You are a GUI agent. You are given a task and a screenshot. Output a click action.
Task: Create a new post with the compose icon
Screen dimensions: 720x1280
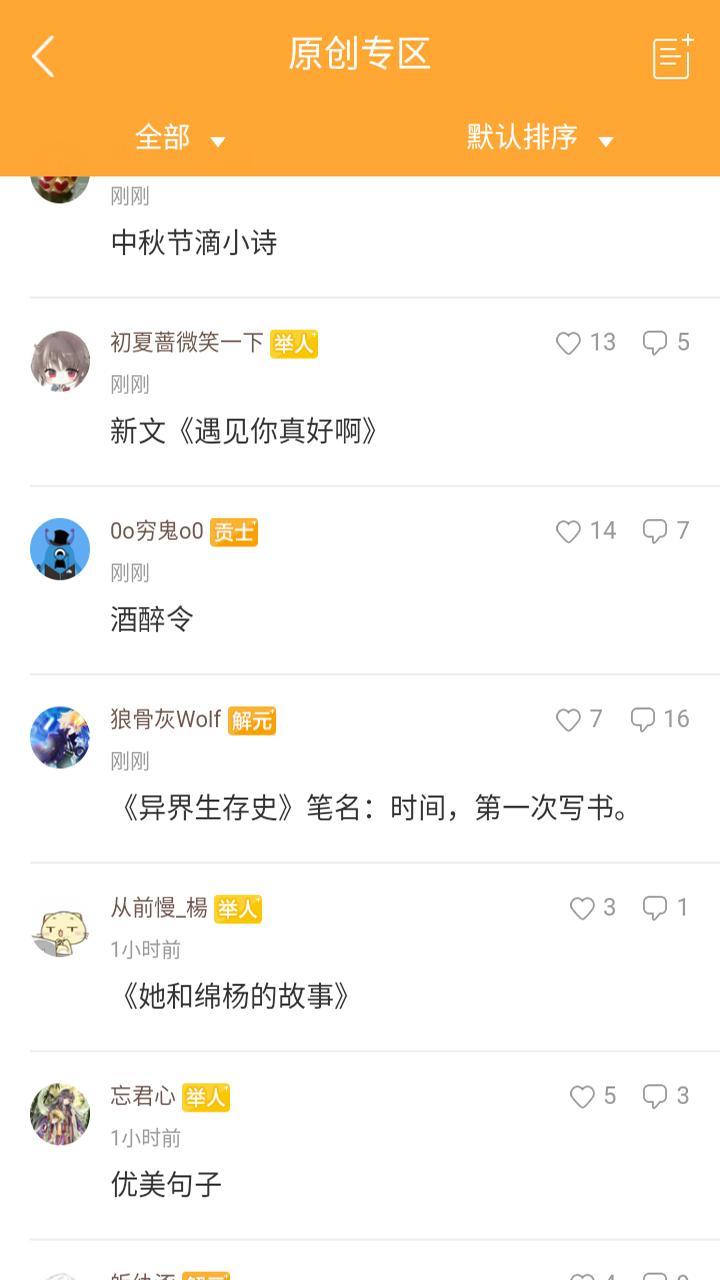tap(673, 57)
